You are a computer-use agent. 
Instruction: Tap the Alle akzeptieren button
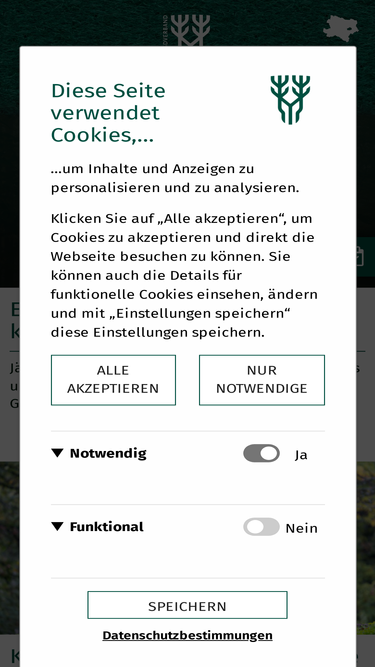pos(113,380)
